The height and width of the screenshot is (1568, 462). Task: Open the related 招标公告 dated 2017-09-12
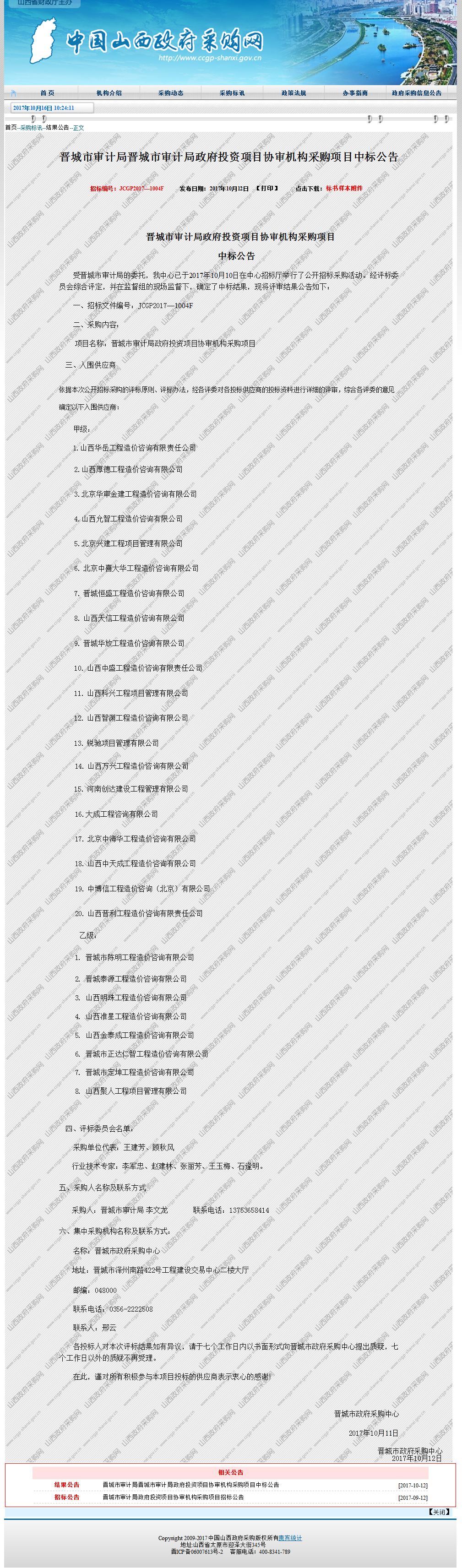[x=173, y=1497]
